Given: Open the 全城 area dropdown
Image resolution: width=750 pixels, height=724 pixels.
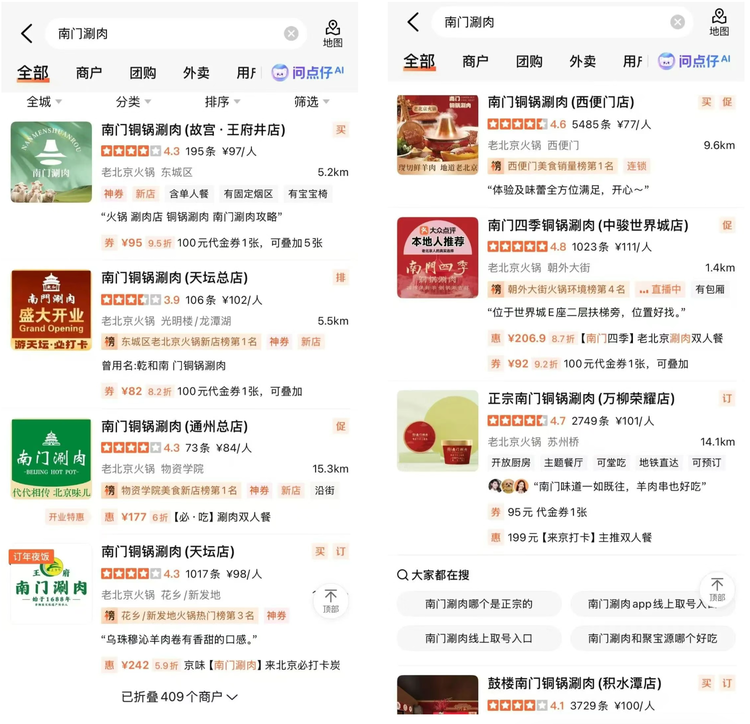Looking at the screenshot, I should tap(44, 102).
